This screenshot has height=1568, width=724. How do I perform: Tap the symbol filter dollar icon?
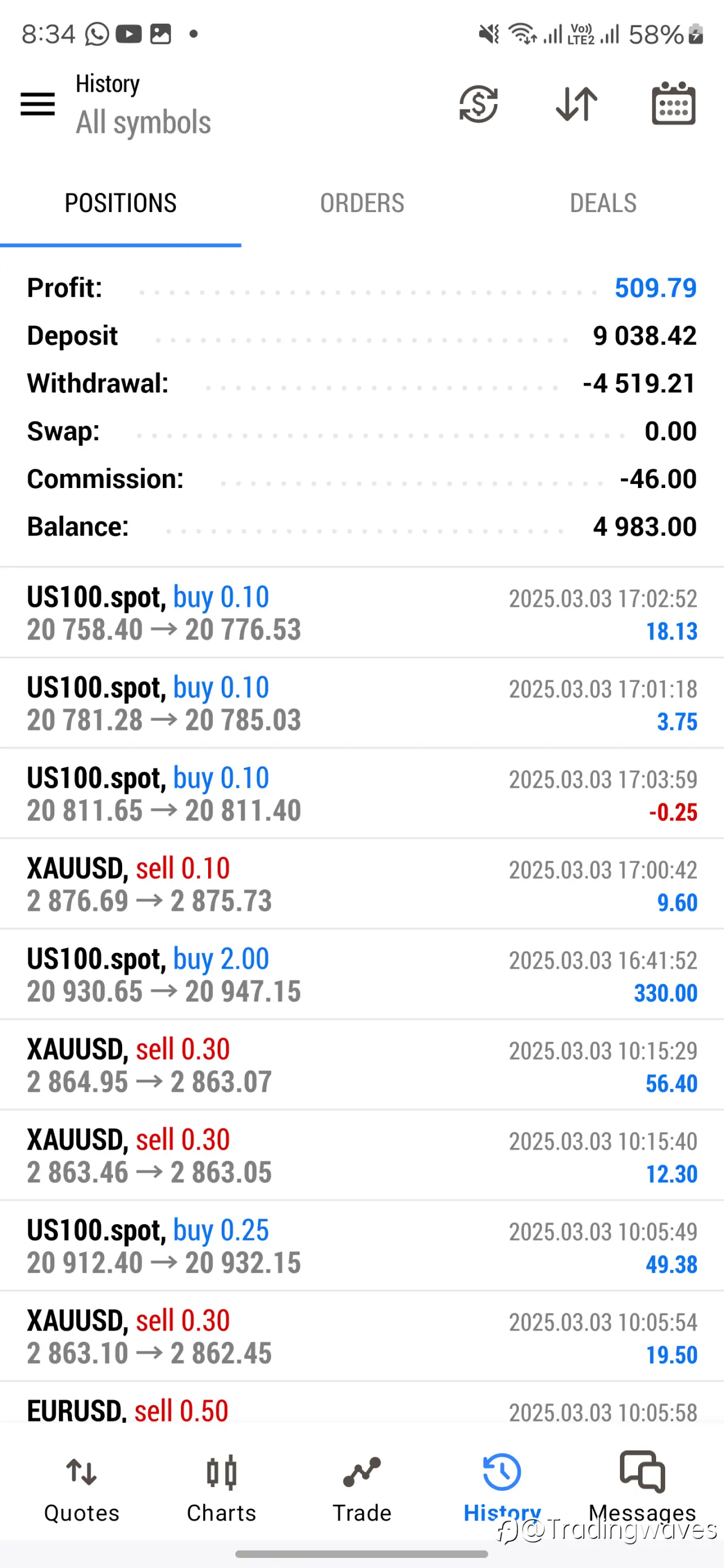click(479, 104)
